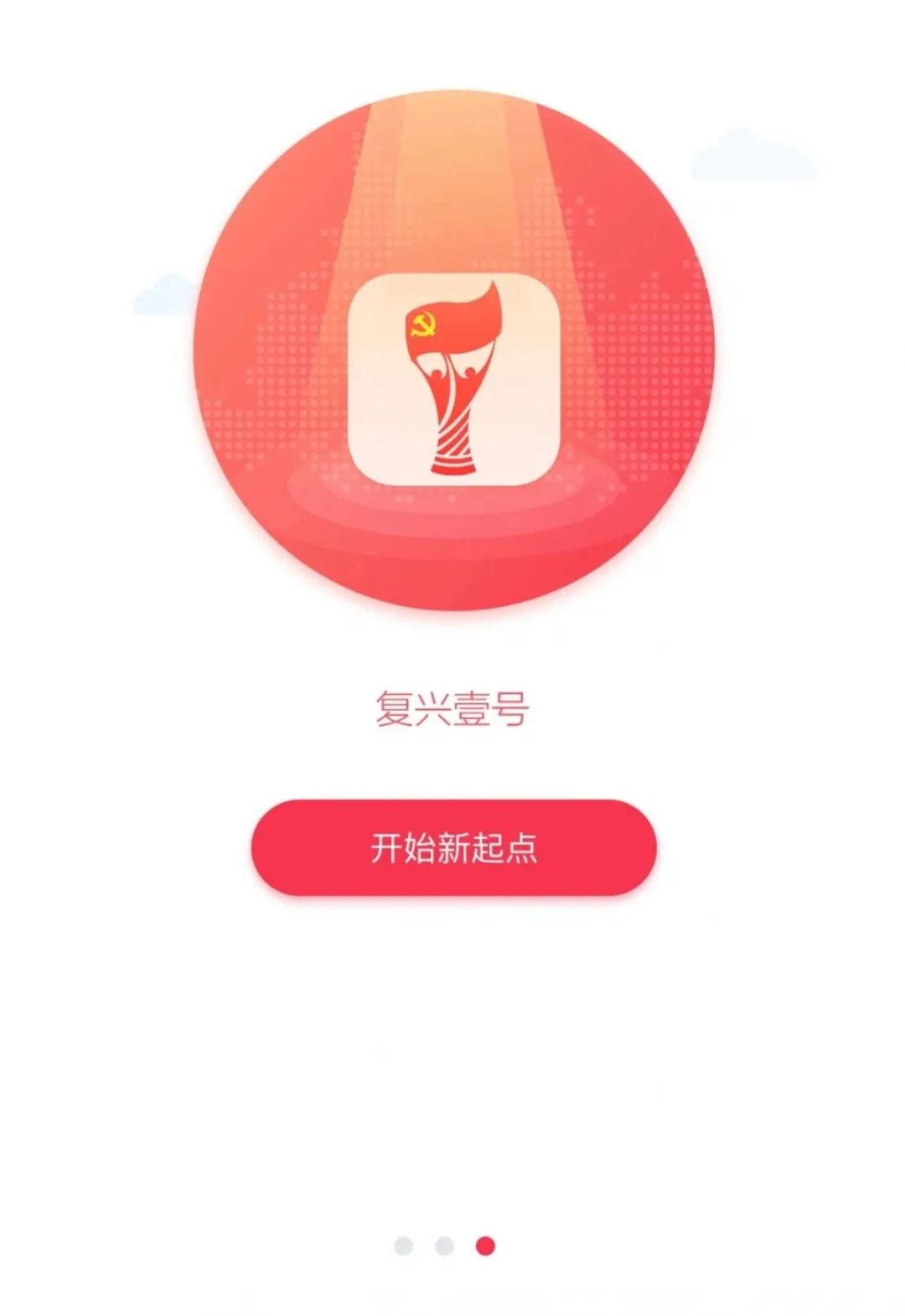Click the 复兴壹号 title text
Screen dimensions: 905x1316
point(452,708)
